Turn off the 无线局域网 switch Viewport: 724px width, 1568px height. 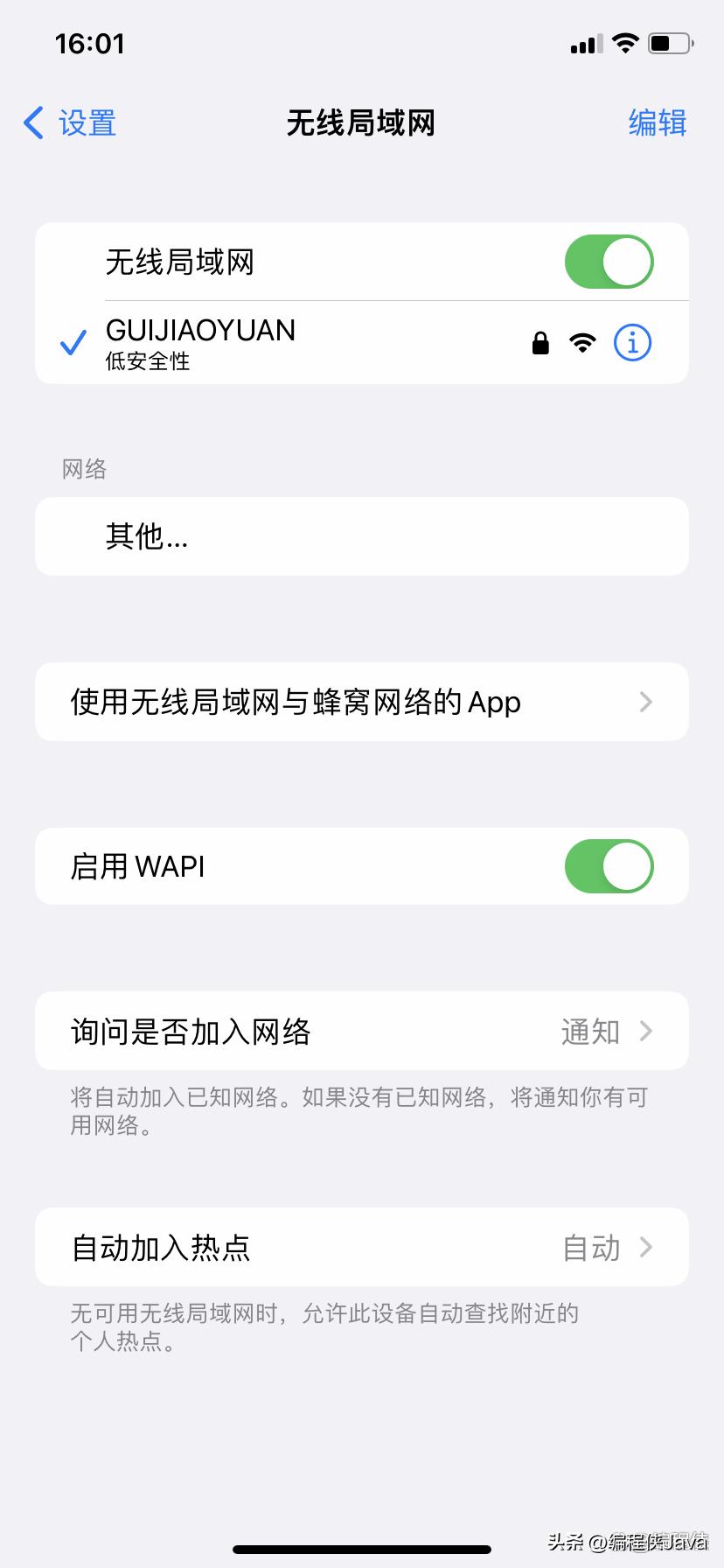608,261
